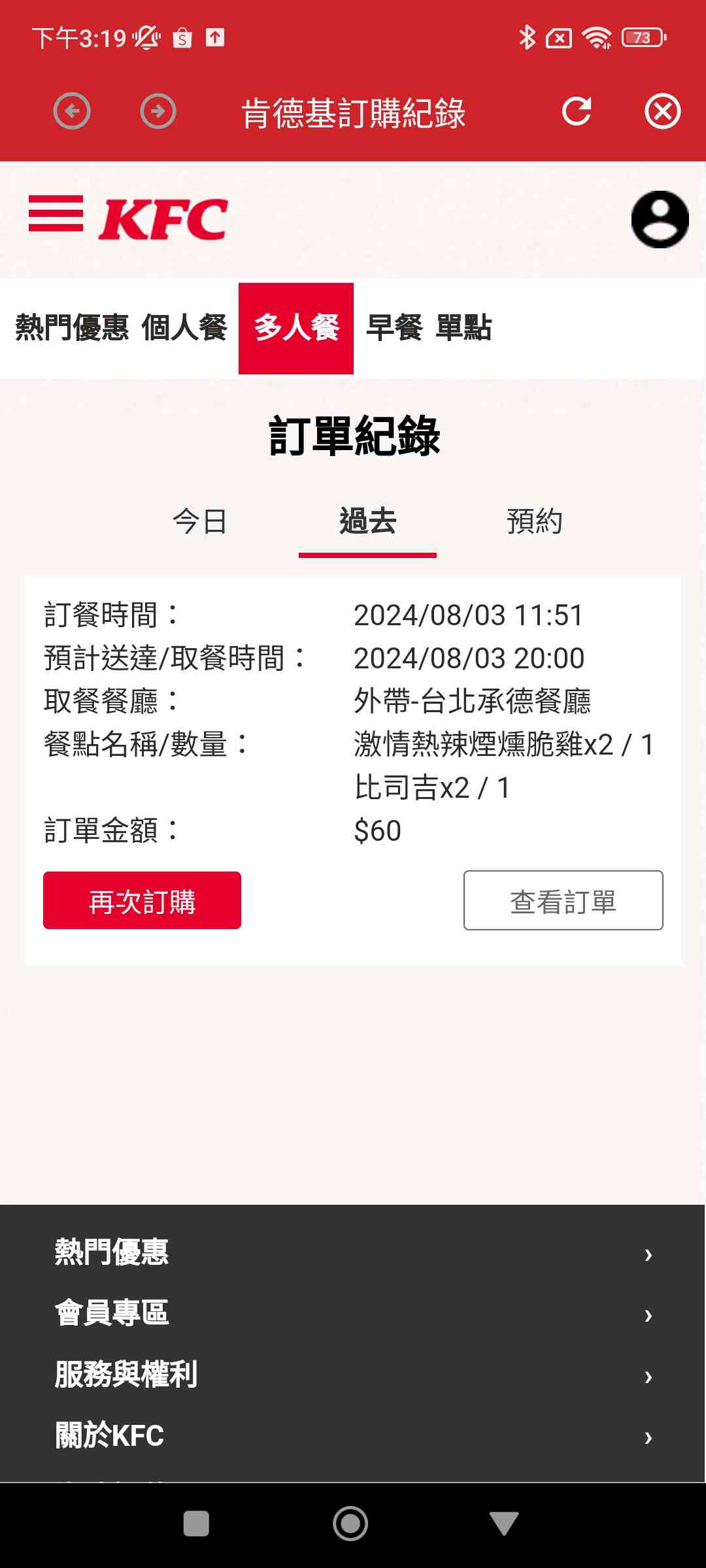
Task: Expand the 關於KFC footer section
Action: (353, 1435)
